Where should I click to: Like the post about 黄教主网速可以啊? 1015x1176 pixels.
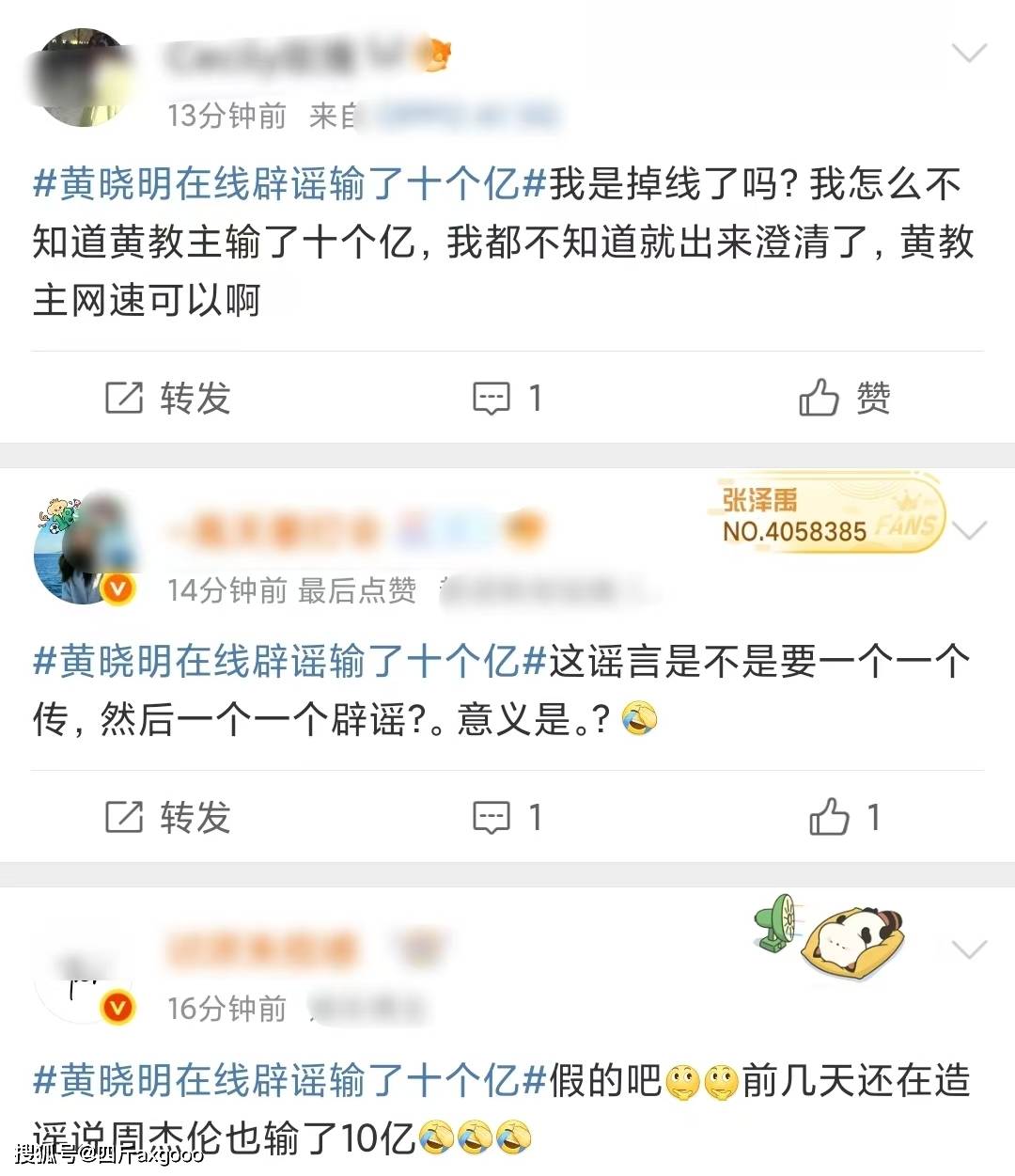pos(843,399)
